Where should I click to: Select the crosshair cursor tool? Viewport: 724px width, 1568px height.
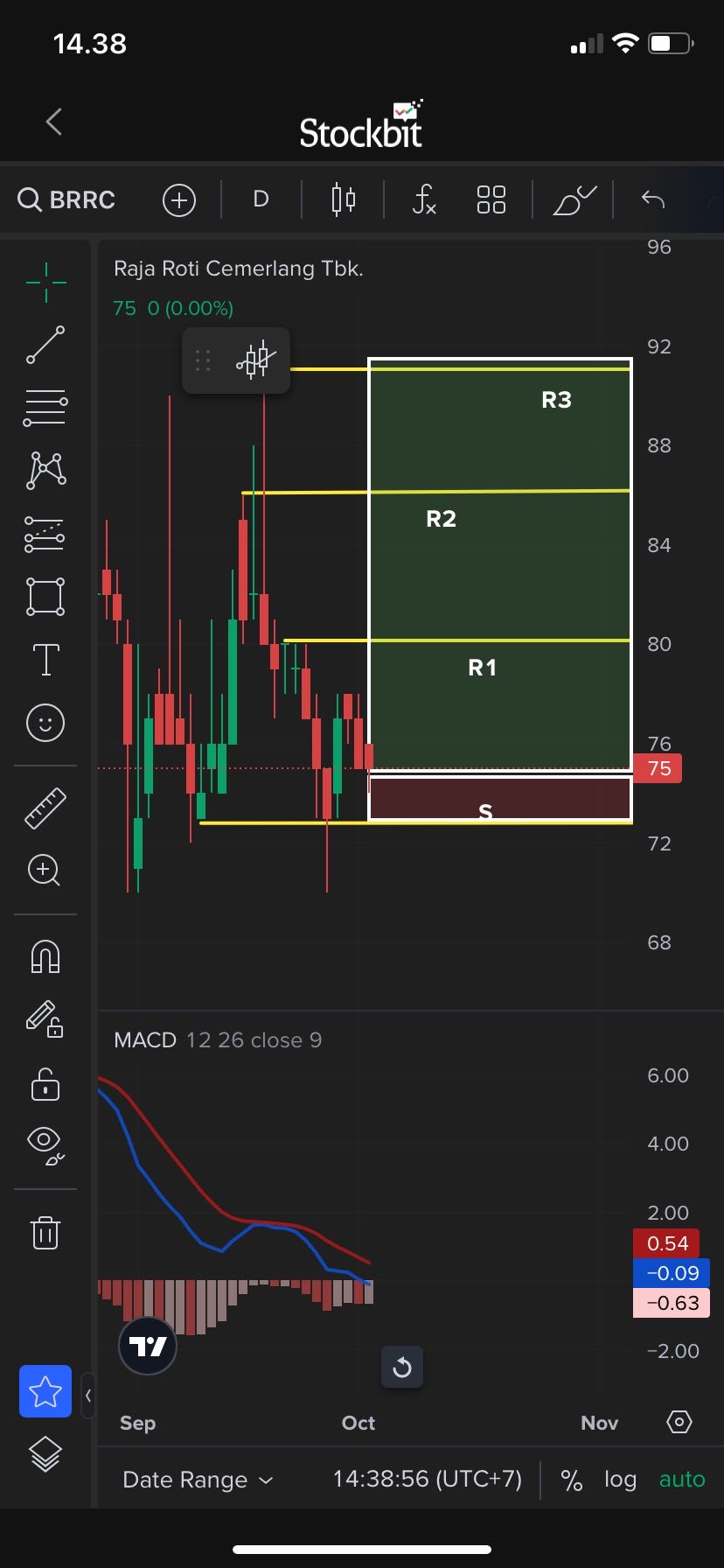(x=45, y=282)
